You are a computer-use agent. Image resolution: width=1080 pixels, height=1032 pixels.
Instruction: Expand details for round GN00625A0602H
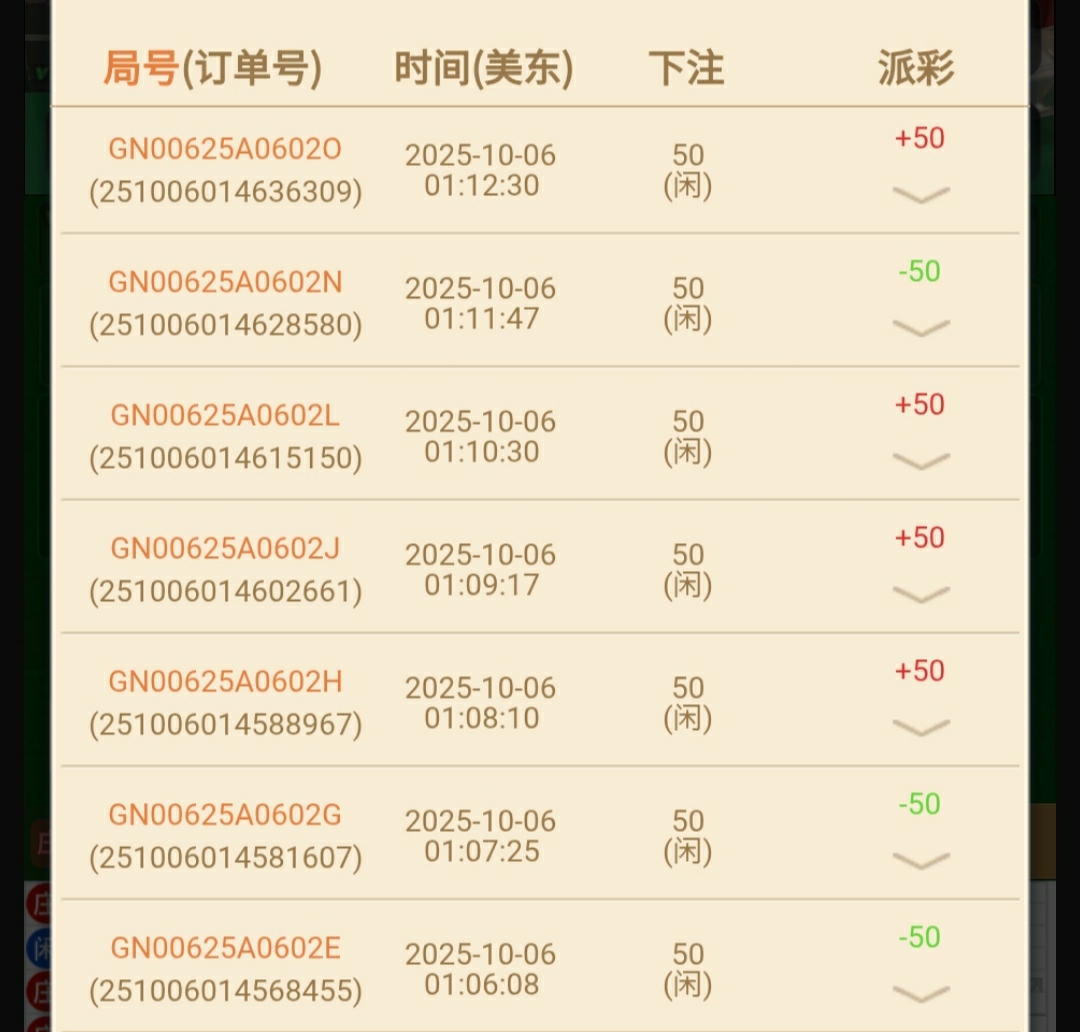coord(920,727)
